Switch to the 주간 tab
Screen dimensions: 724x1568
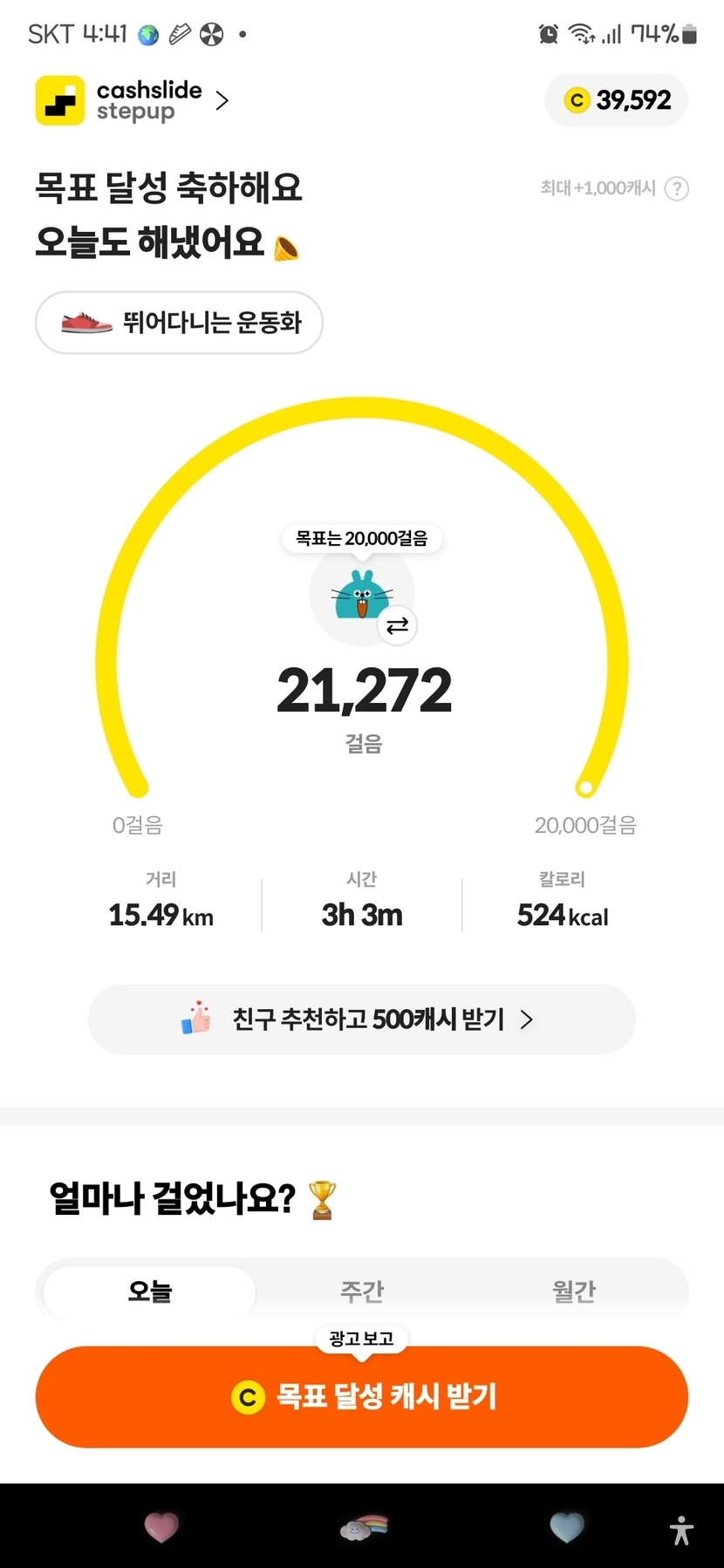point(362,1291)
